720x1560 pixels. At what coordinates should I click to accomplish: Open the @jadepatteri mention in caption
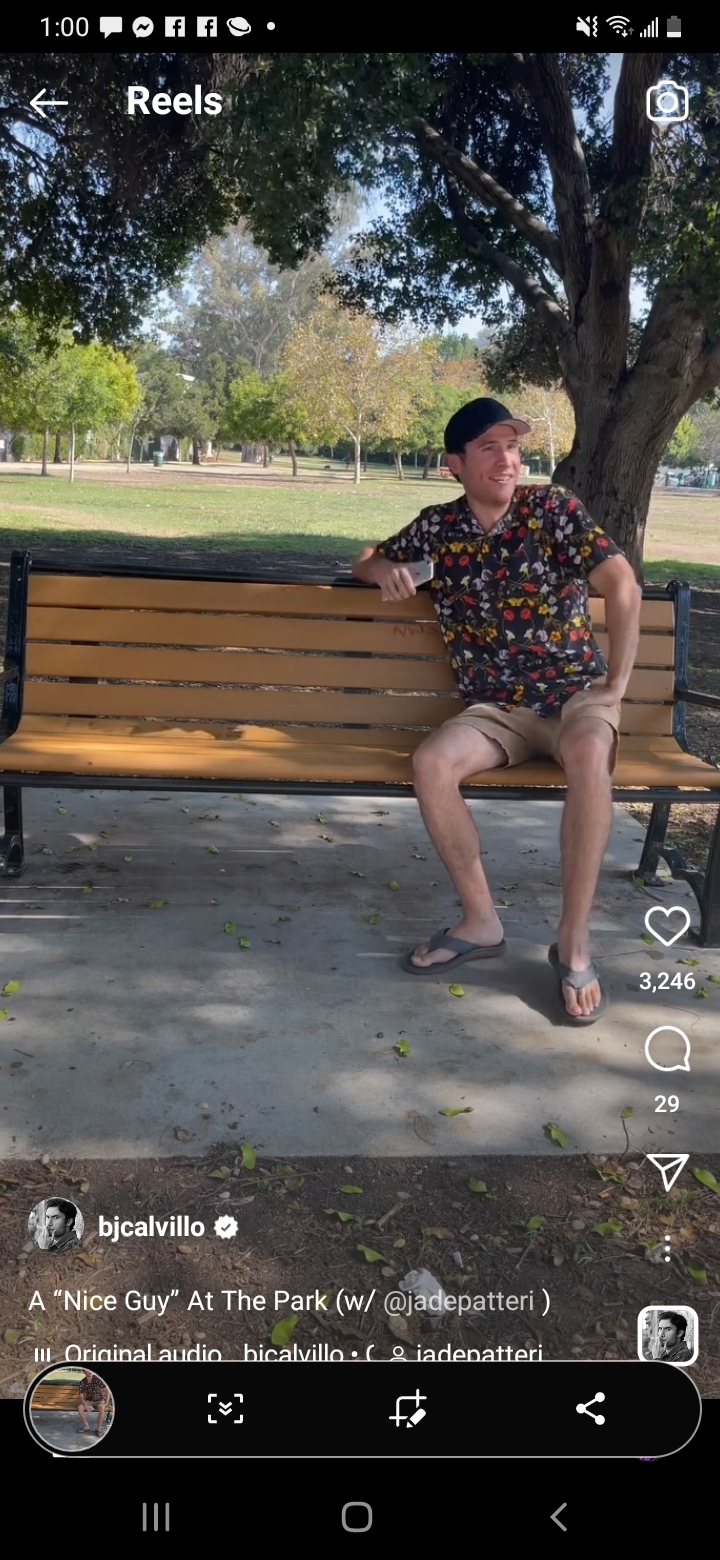click(467, 1301)
